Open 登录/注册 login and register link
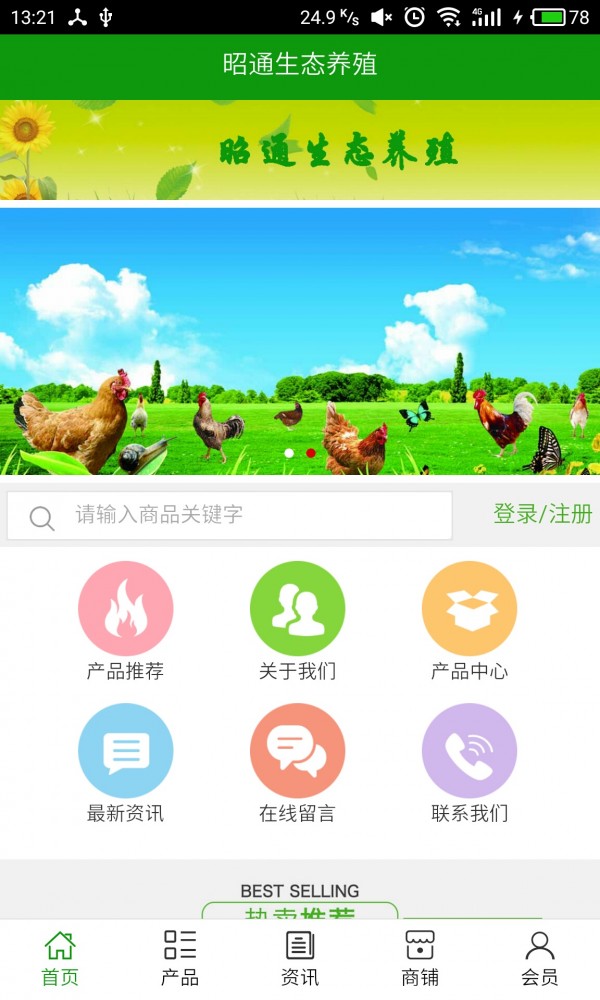600x1000 pixels. tap(542, 514)
